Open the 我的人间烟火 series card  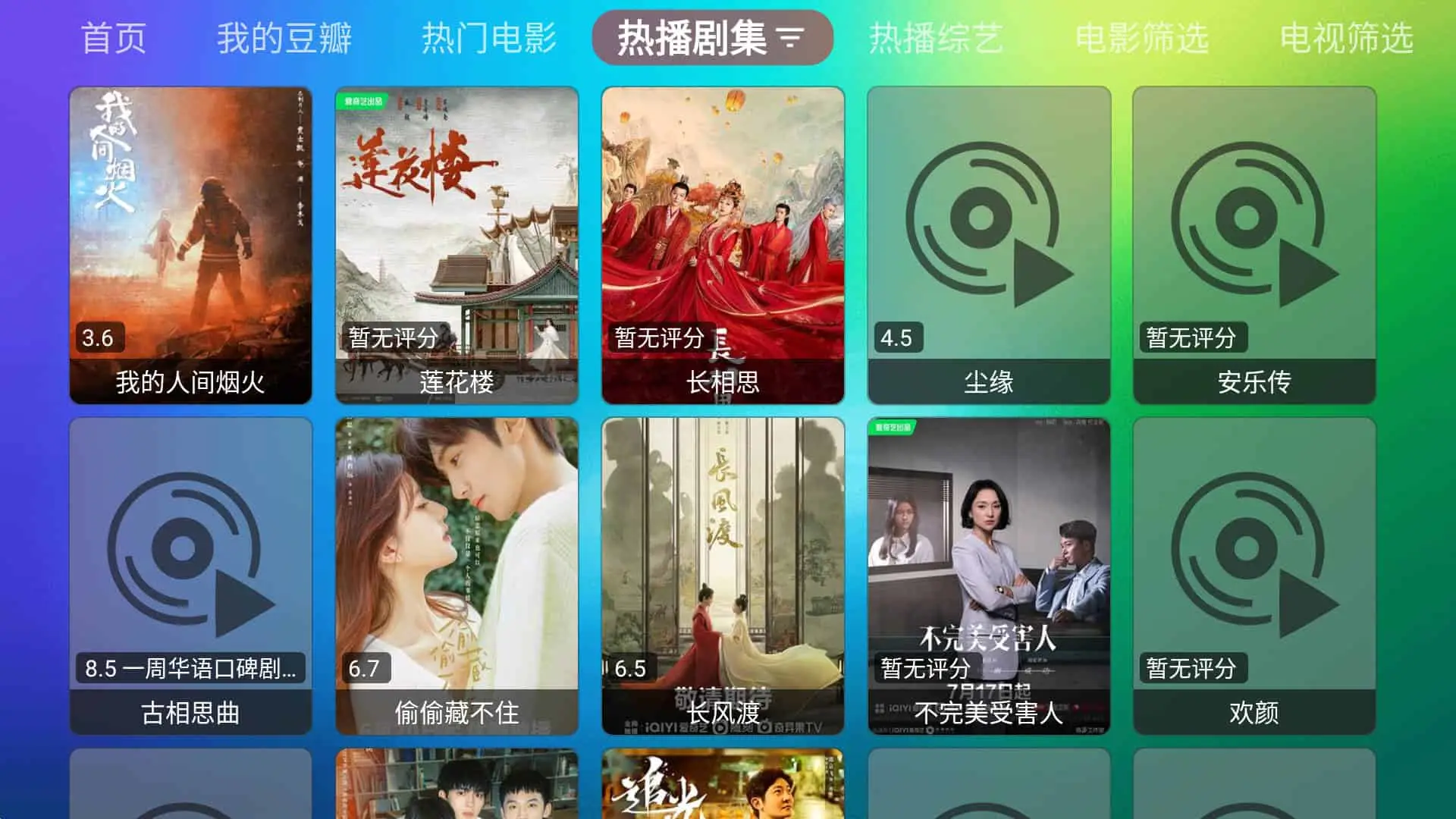(190, 245)
